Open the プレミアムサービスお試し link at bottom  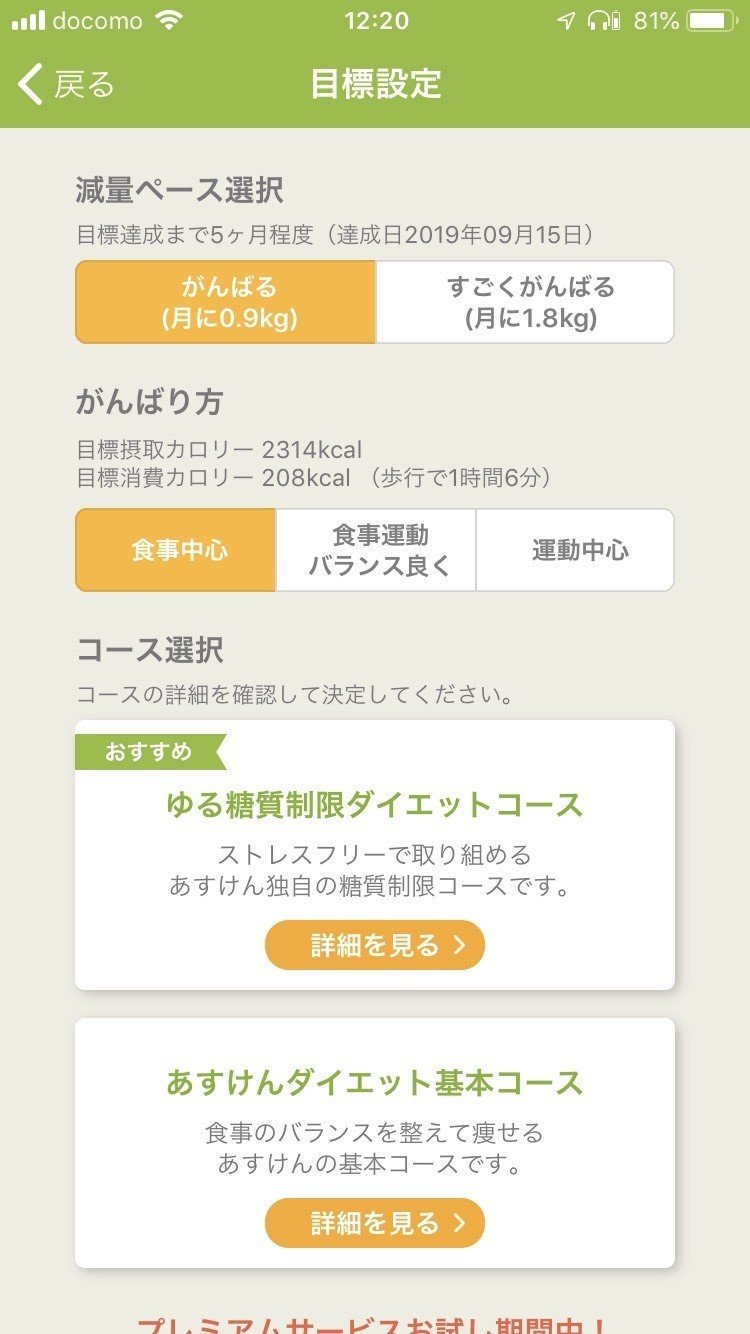pos(374,1320)
